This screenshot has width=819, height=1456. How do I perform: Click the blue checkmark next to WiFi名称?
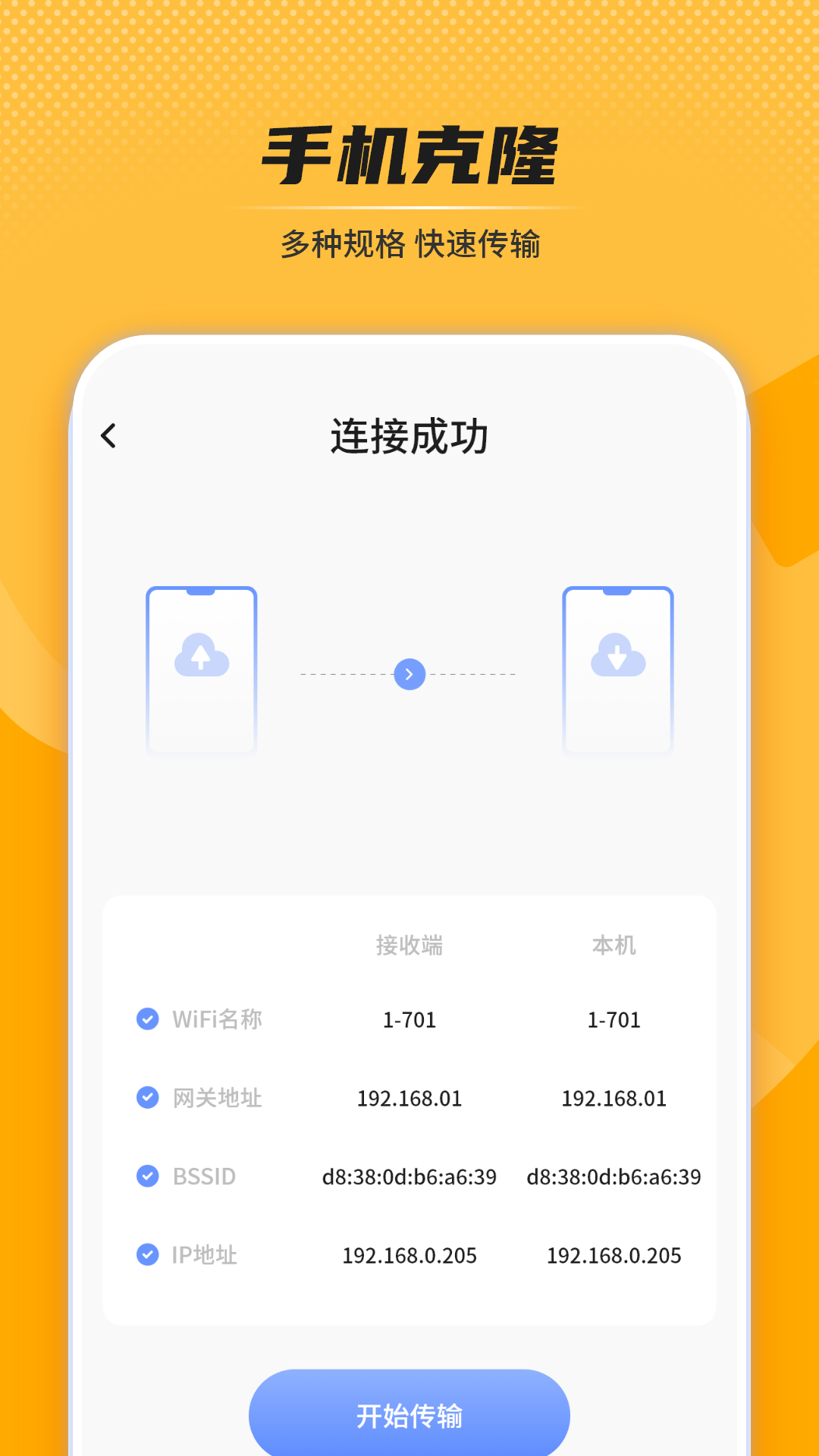[x=146, y=1020]
